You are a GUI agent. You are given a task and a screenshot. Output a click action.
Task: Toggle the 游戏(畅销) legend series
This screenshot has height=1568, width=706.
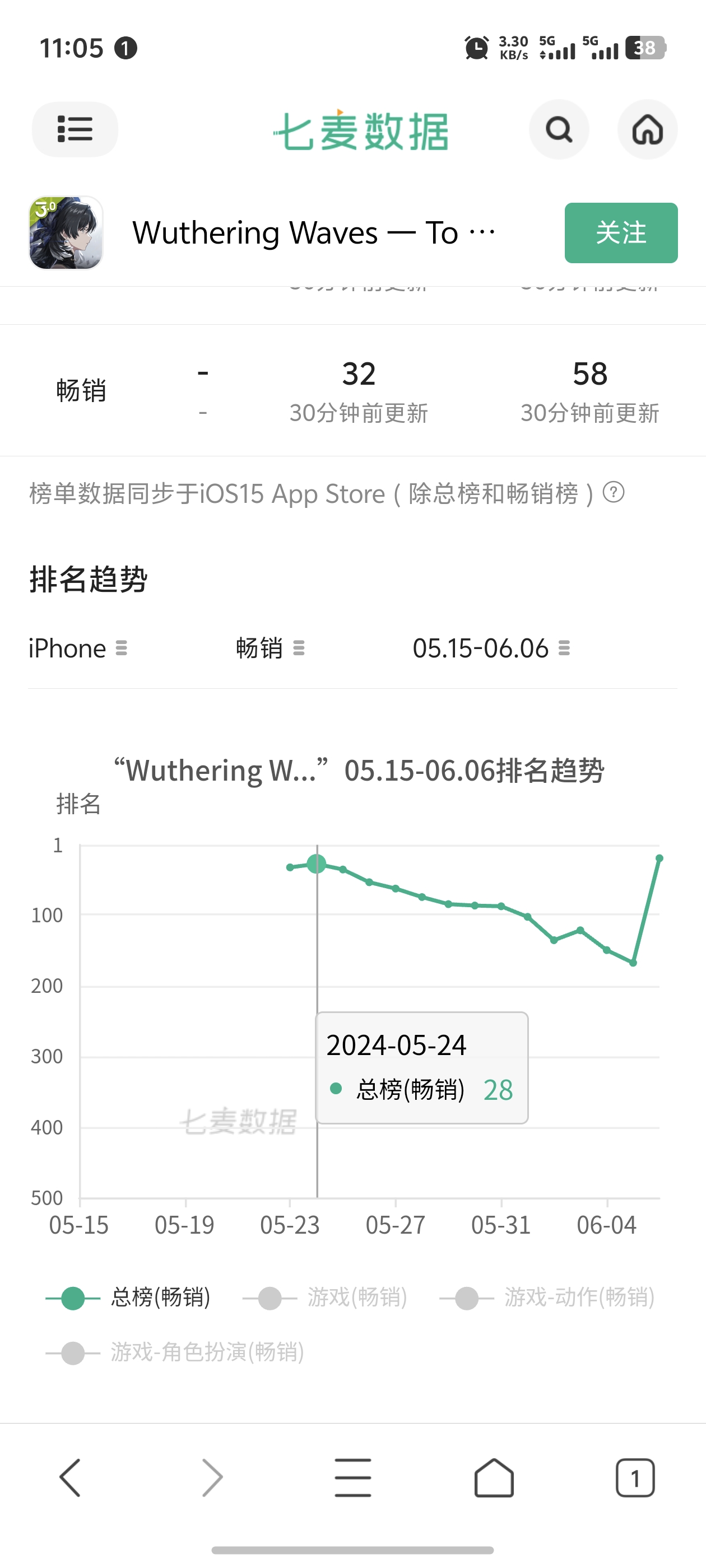pyautogui.click(x=324, y=1298)
